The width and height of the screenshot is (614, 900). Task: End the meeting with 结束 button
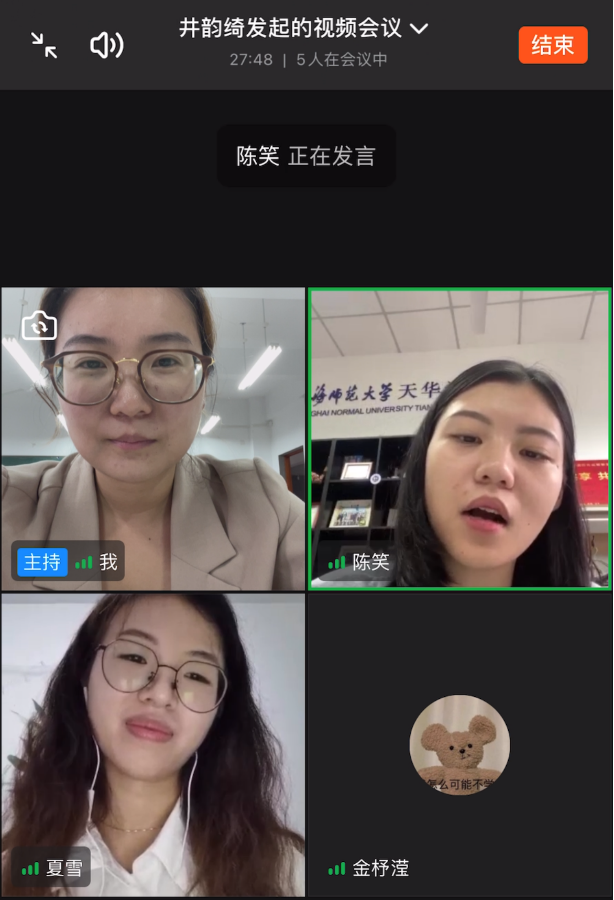click(x=552, y=45)
